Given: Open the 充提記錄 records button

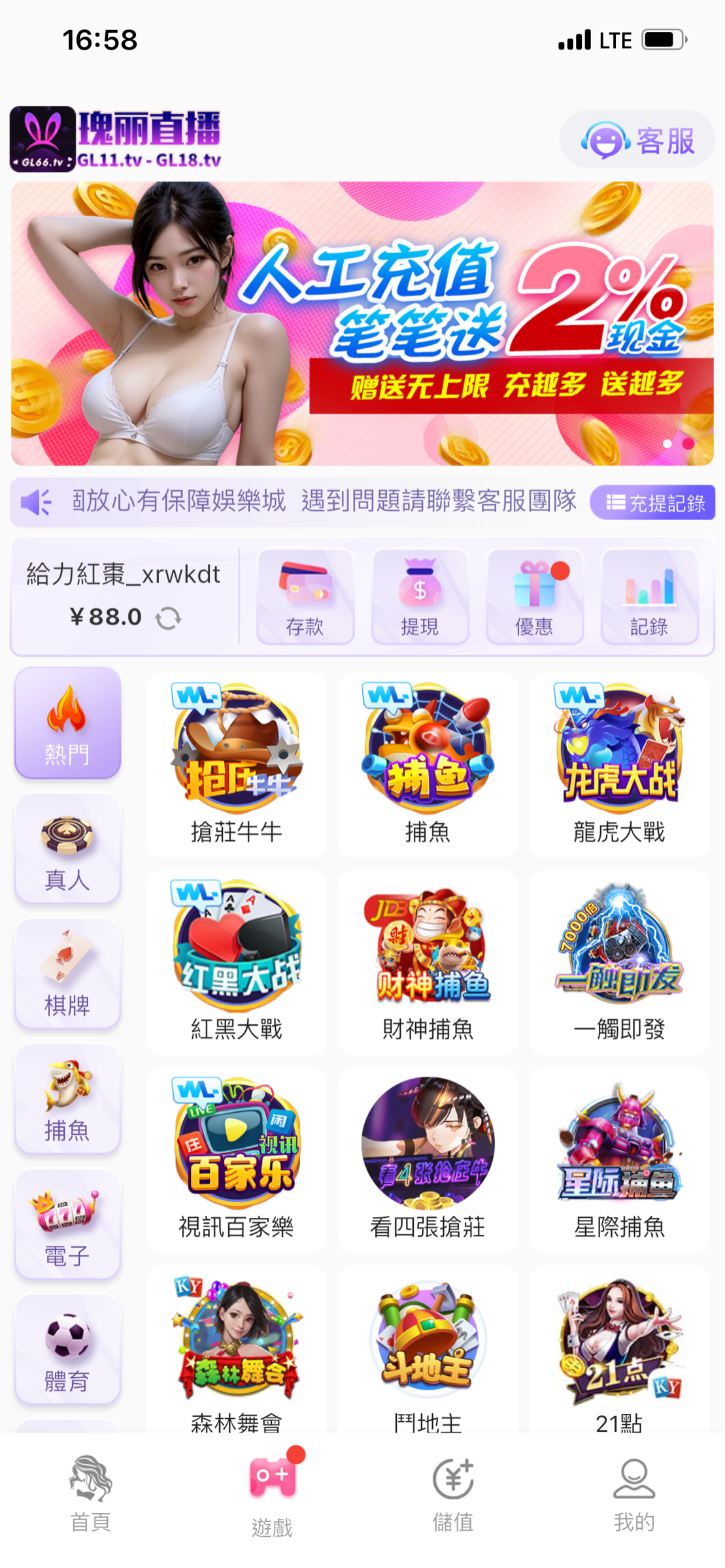Looking at the screenshot, I should (652, 502).
